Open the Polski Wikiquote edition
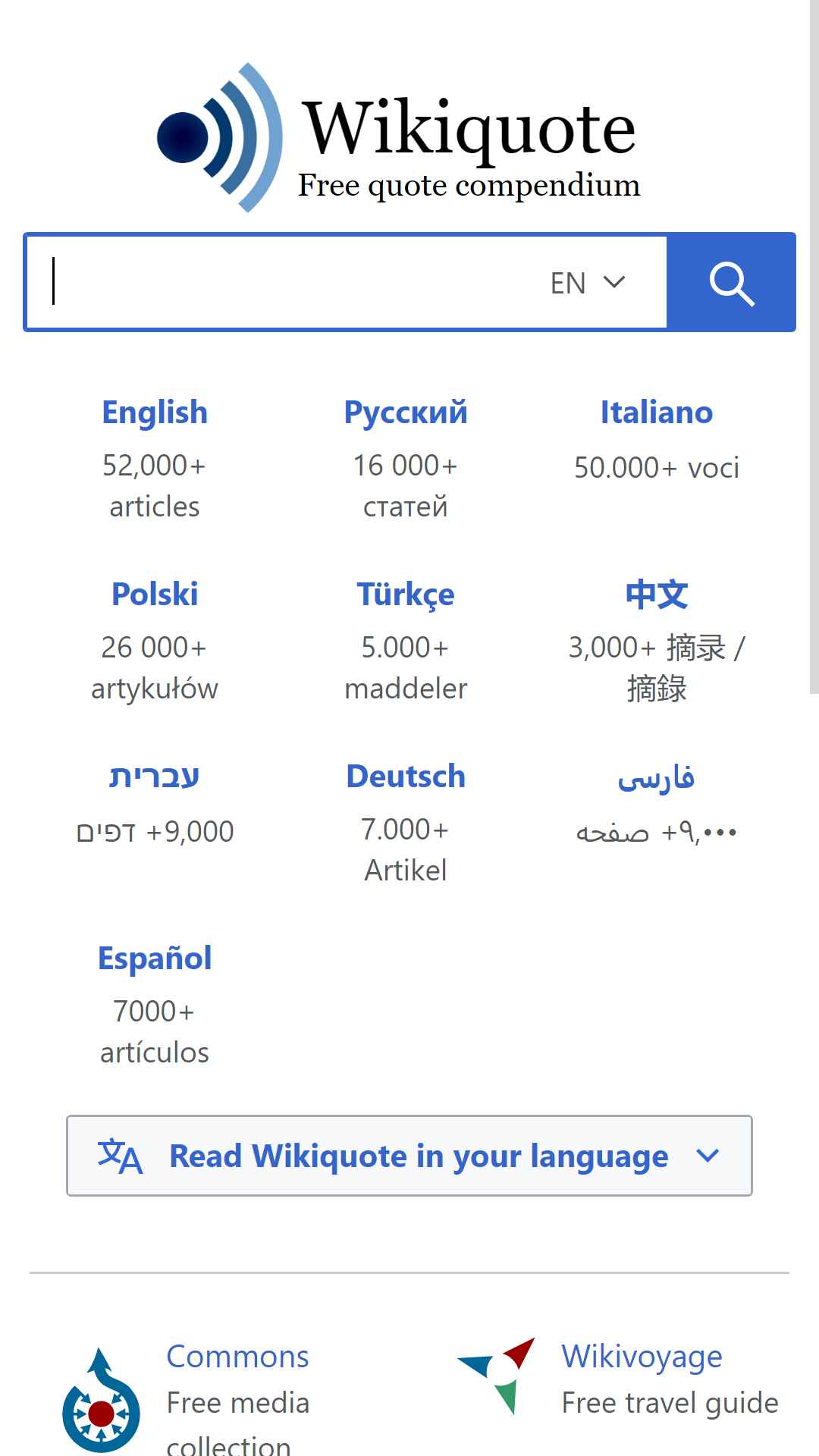The image size is (819, 1456). click(155, 595)
